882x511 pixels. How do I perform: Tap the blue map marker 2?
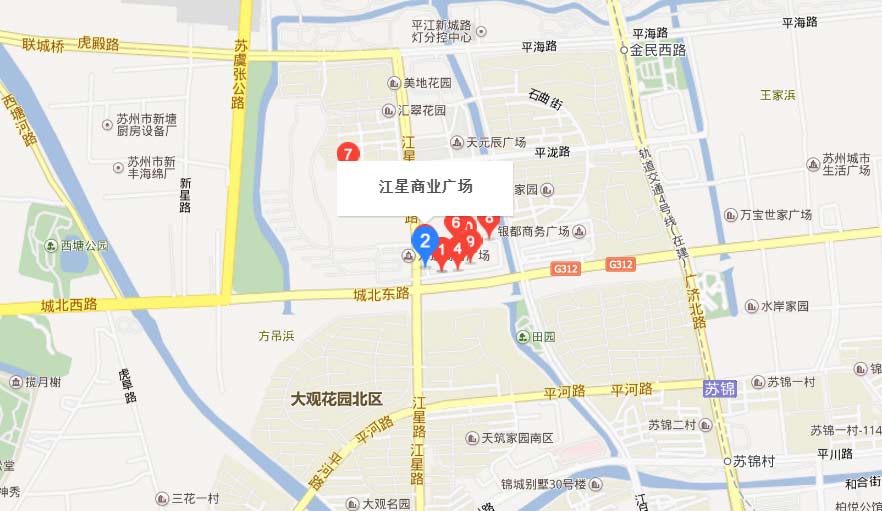coord(424,241)
